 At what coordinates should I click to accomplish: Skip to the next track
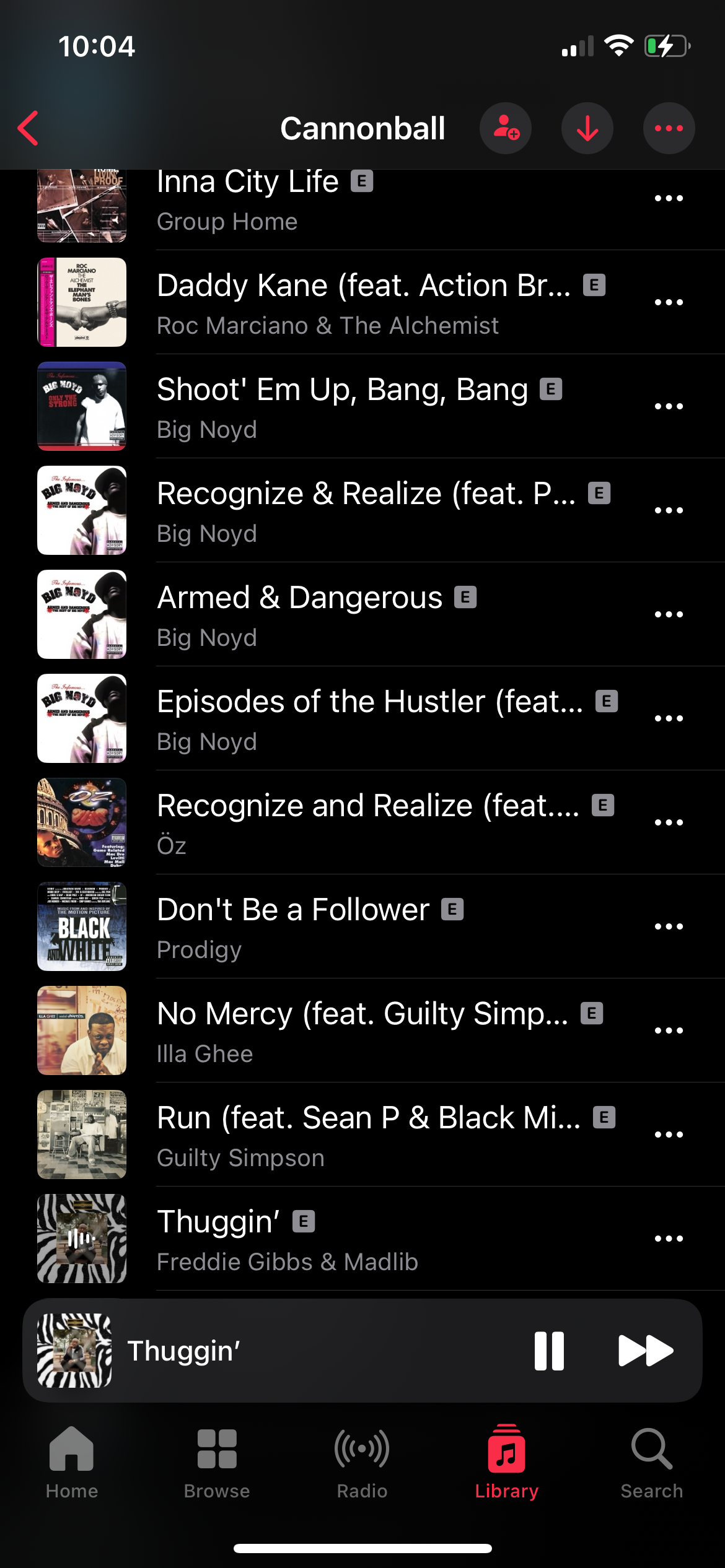[646, 1351]
